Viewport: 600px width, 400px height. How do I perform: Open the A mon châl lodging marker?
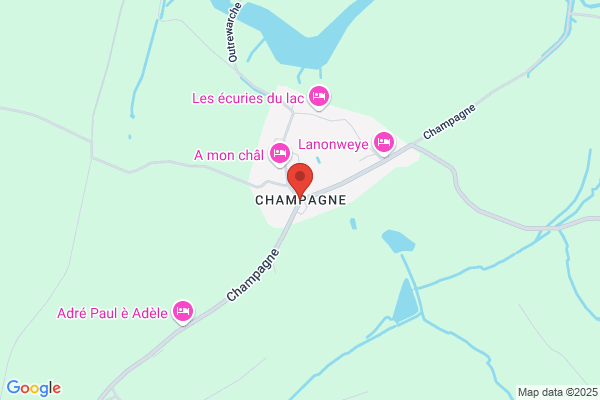click(280, 155)
